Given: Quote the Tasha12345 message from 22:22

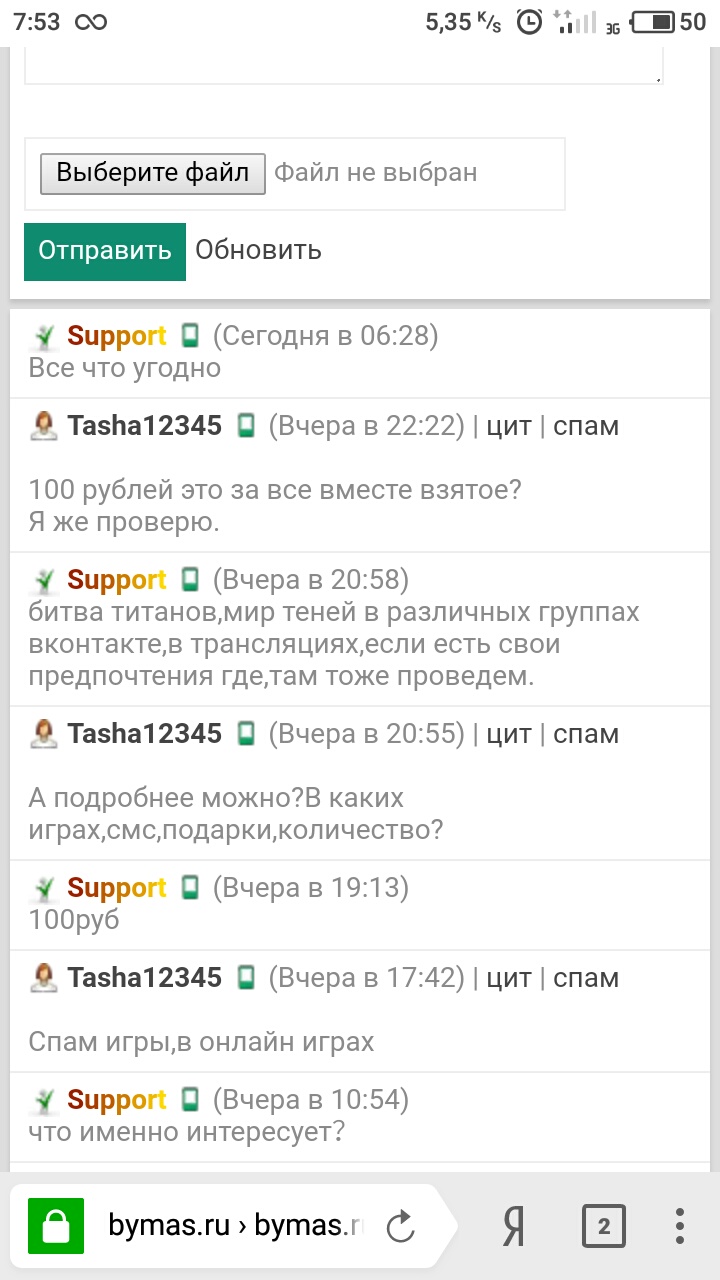Looking at the screenshot, I should [x=508, y=426].
